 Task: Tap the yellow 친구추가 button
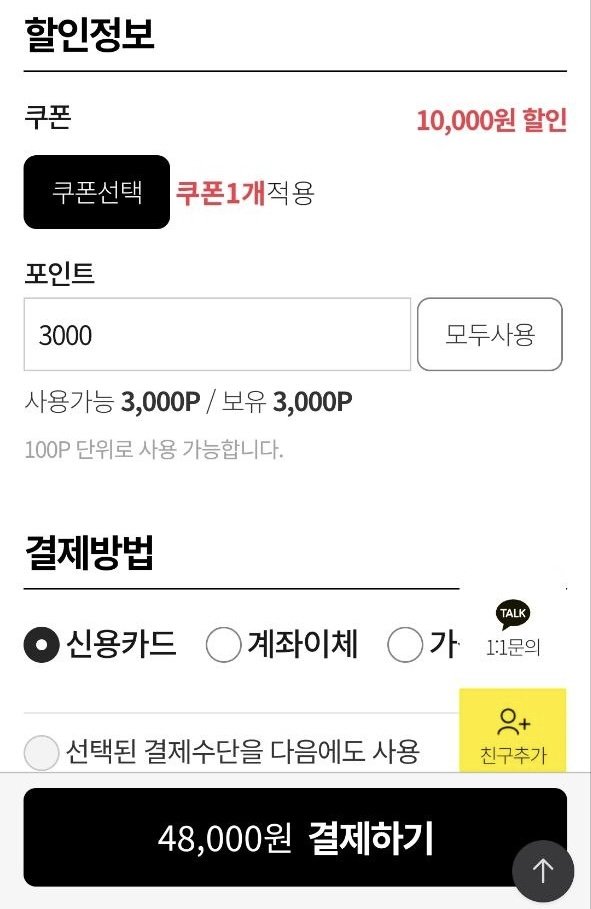click(x=513, y=730)
